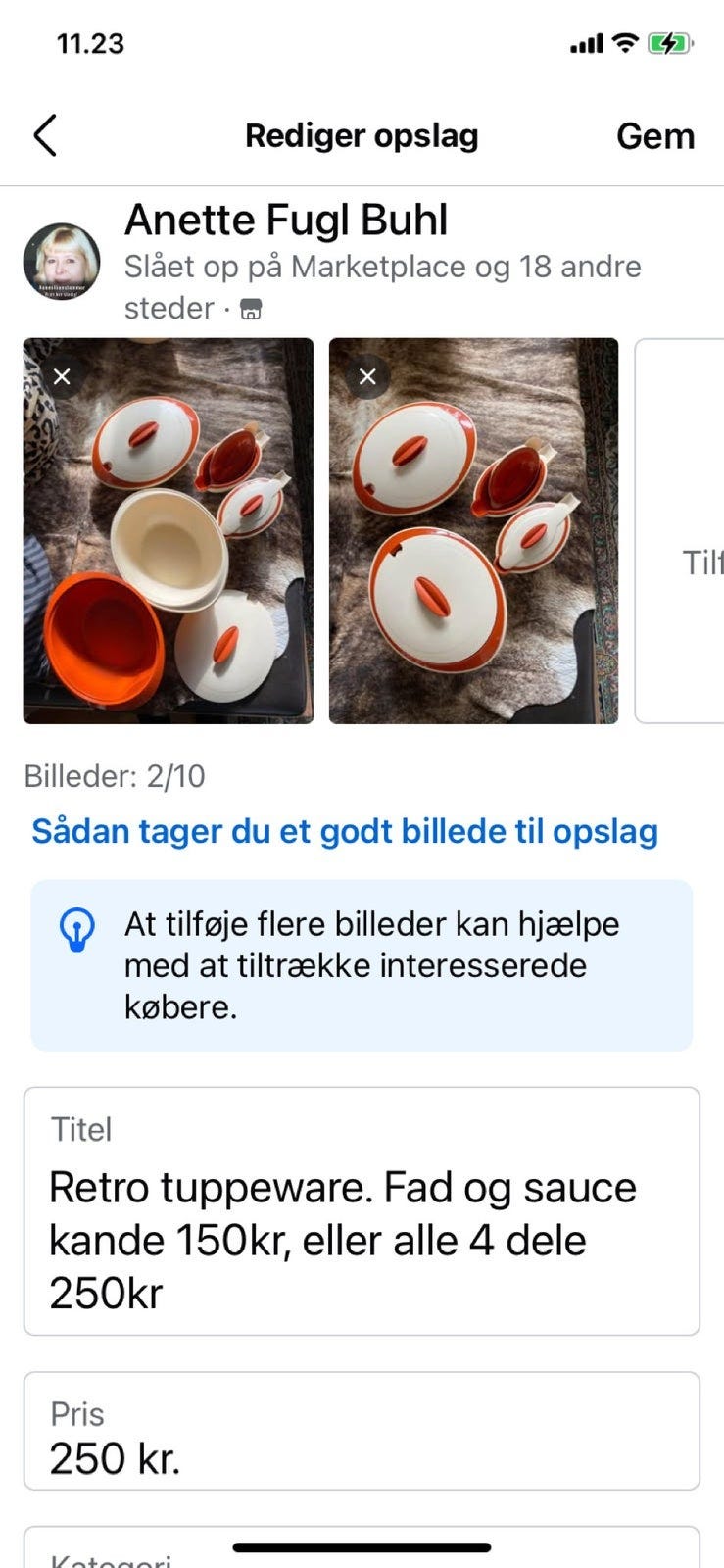Remove the second product photo via X icon

point(367,376)
